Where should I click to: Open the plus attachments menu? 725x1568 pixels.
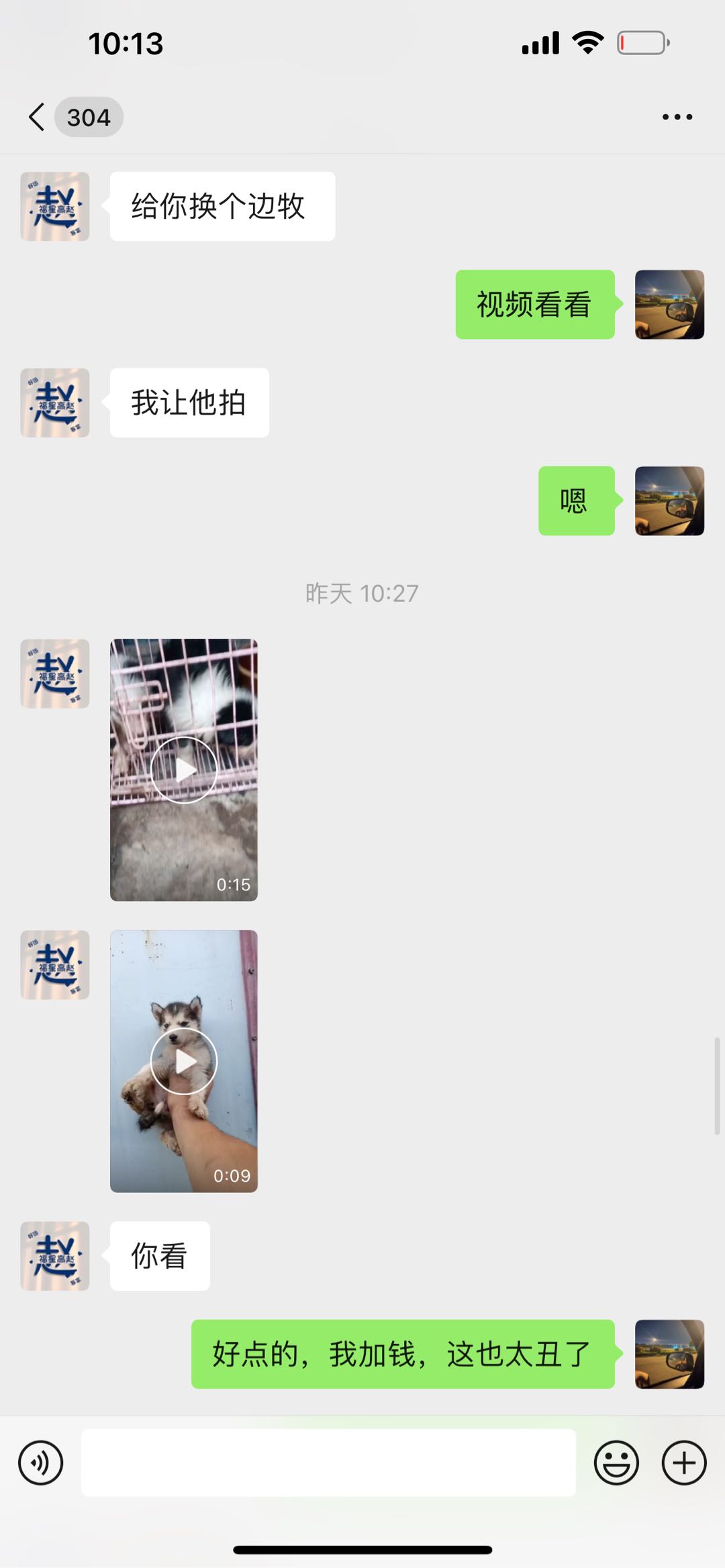683,1463
